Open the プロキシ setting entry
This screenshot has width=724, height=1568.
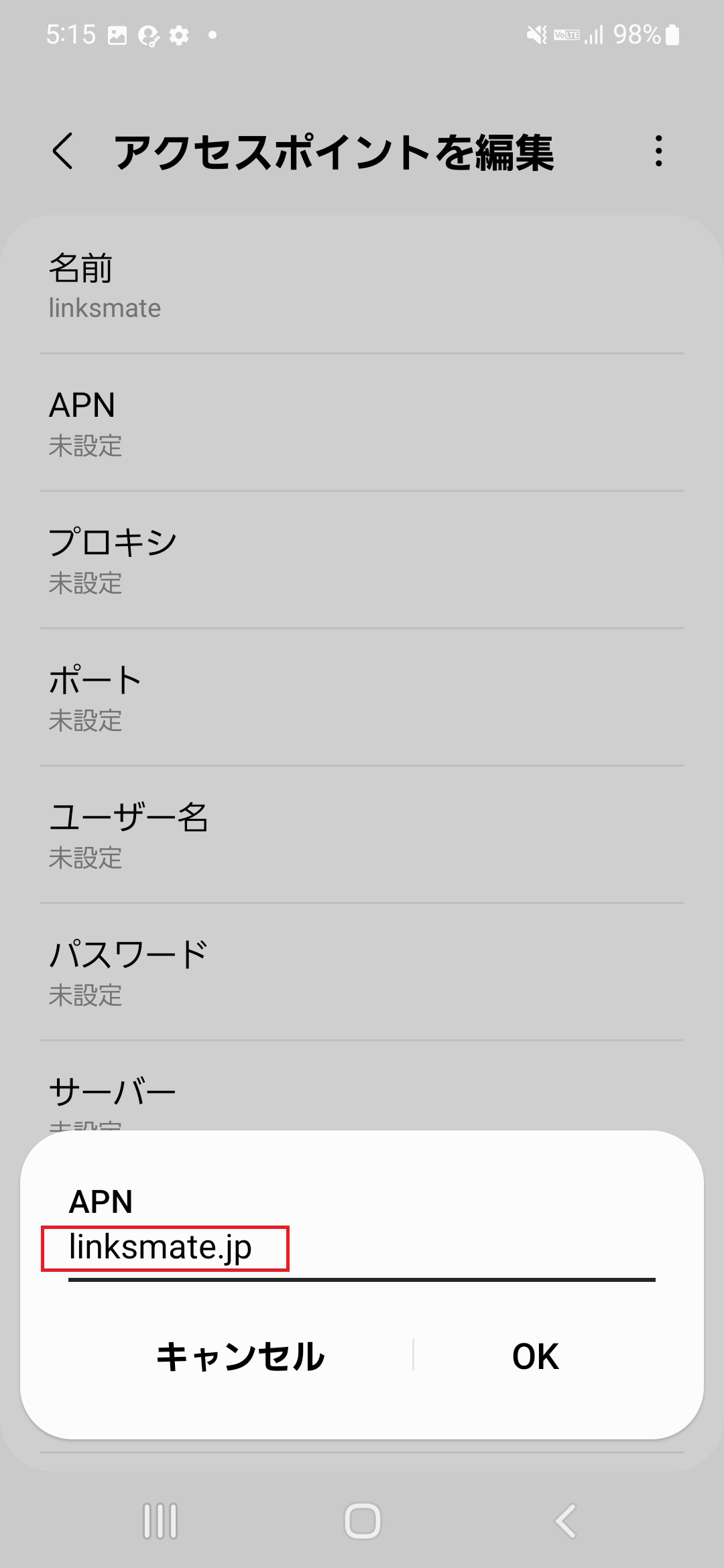click(x=362, y=560)
